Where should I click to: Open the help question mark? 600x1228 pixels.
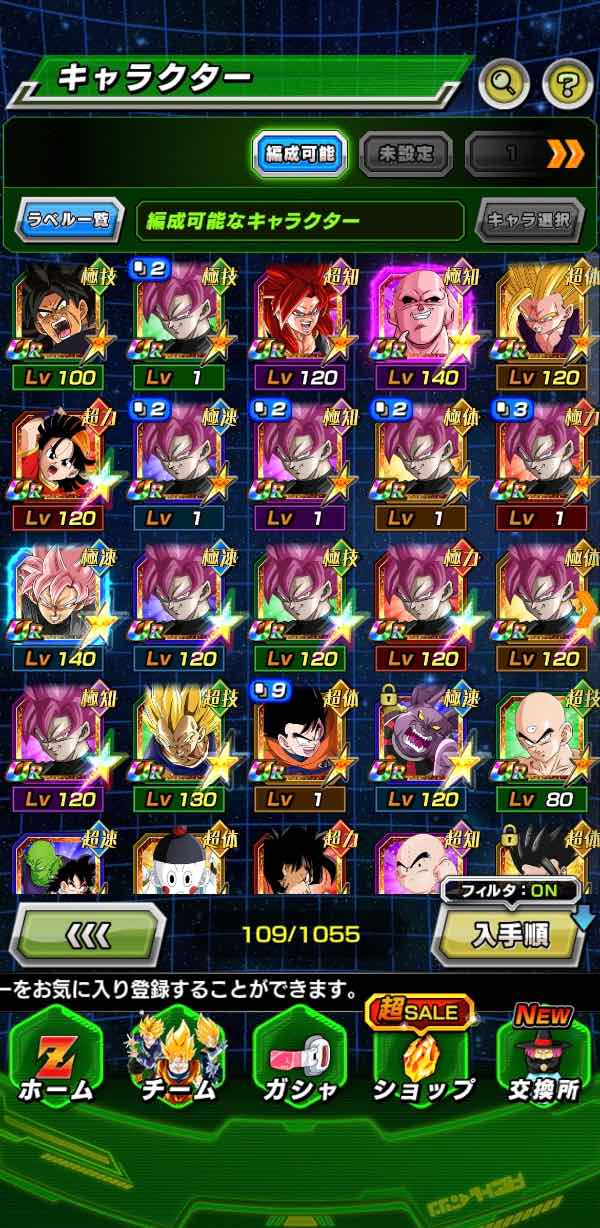pyautogui.click(x=567, y=84)
